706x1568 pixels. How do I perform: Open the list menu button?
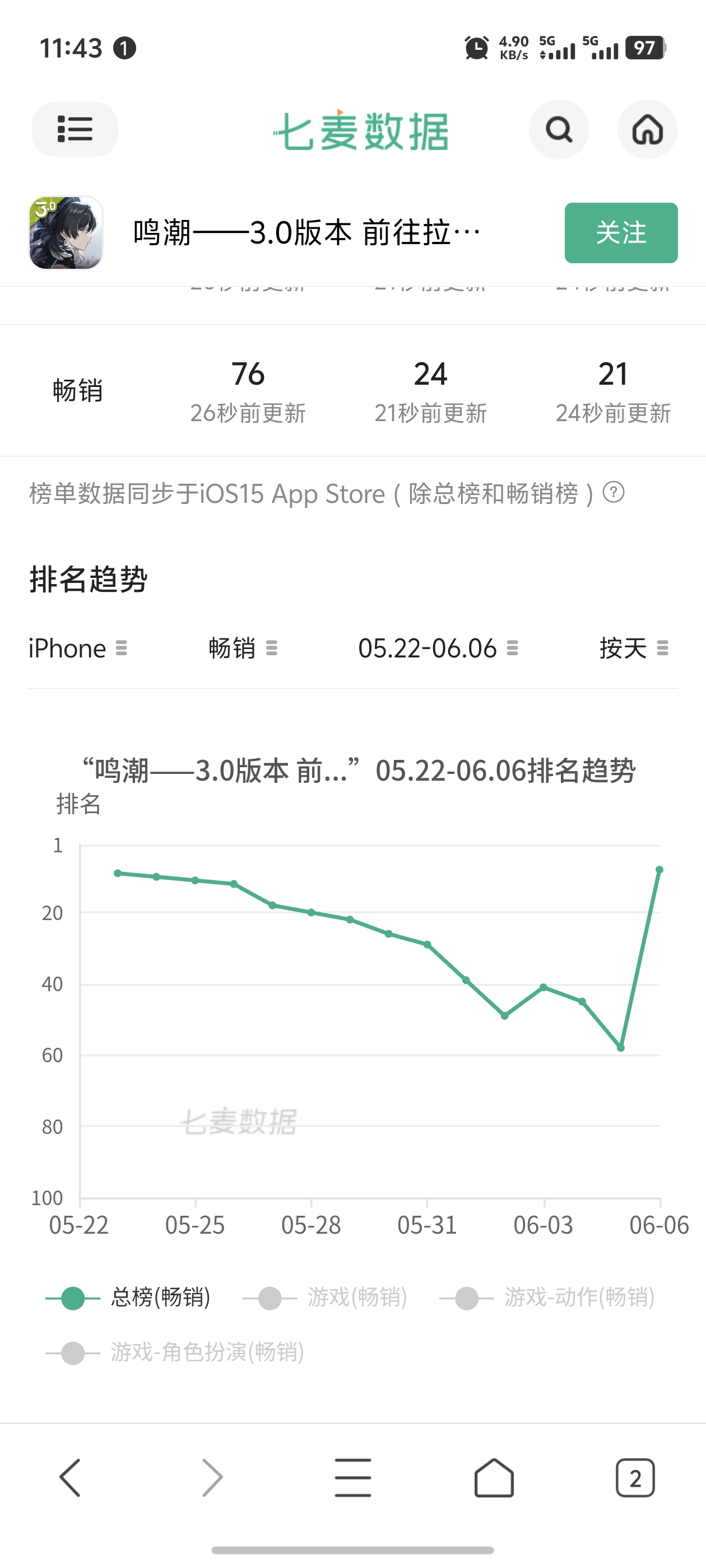click(x=75, y=129)
